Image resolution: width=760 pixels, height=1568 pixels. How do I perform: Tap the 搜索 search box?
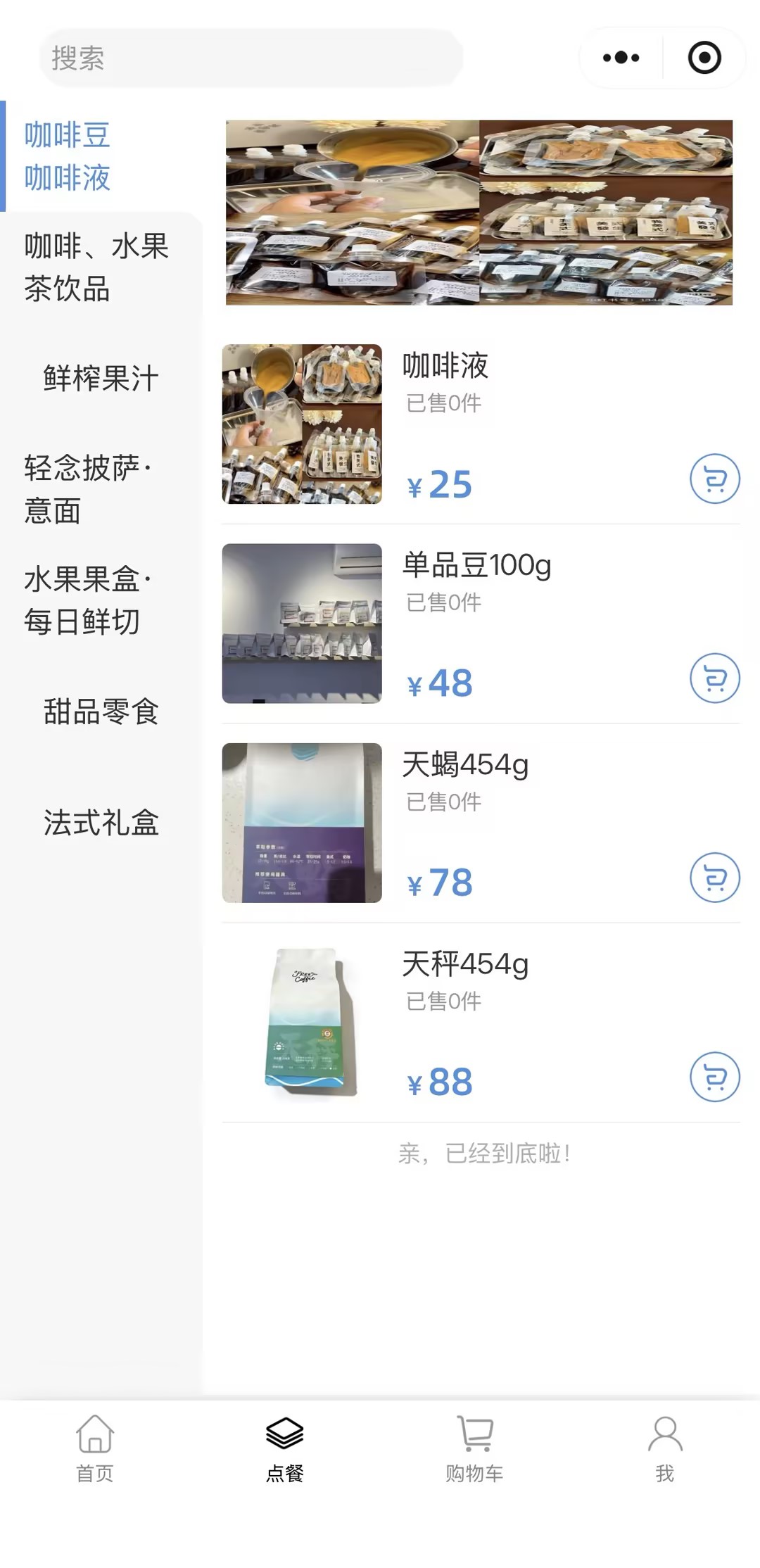coord(251,58)
